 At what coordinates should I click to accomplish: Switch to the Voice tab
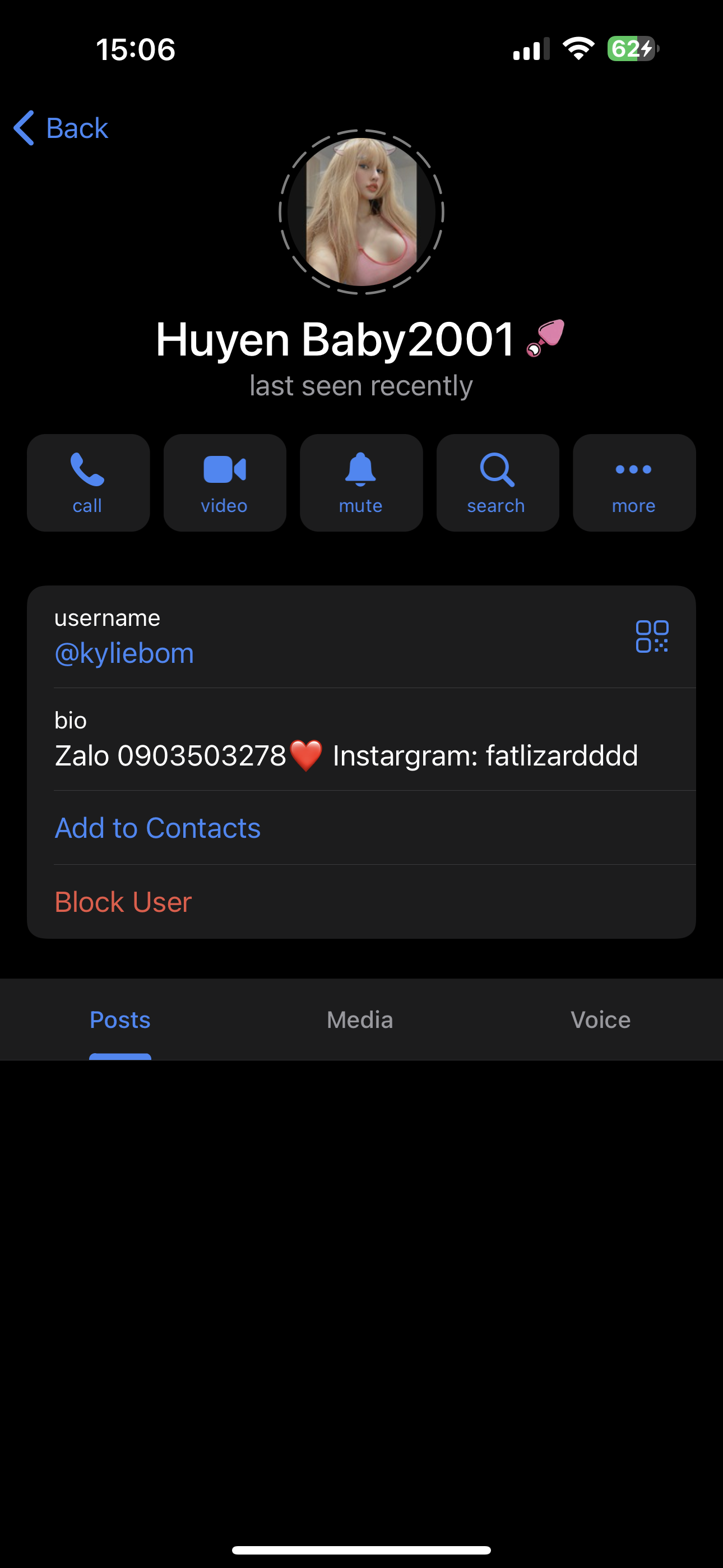pos(600,1020)
